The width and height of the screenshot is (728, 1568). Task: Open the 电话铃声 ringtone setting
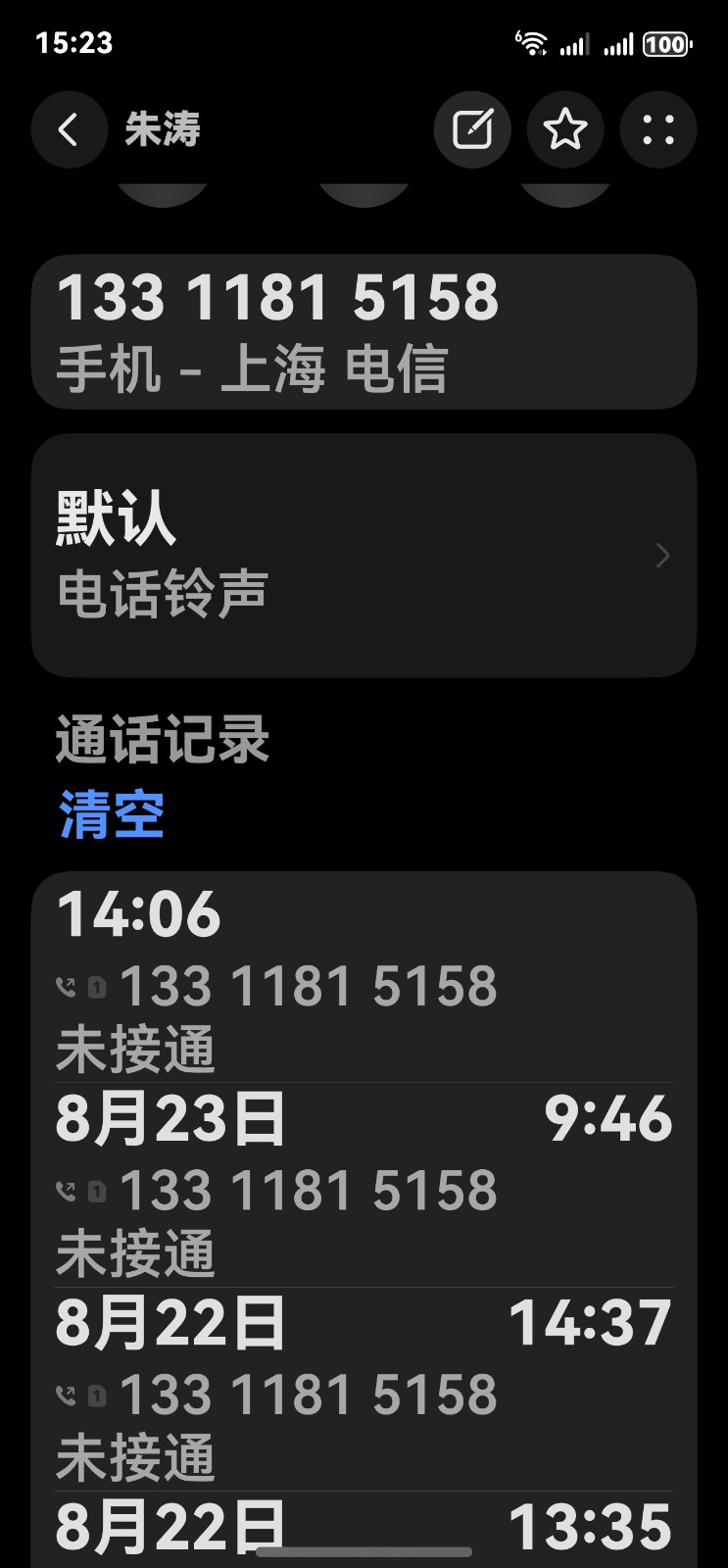[x=364, y=556]
